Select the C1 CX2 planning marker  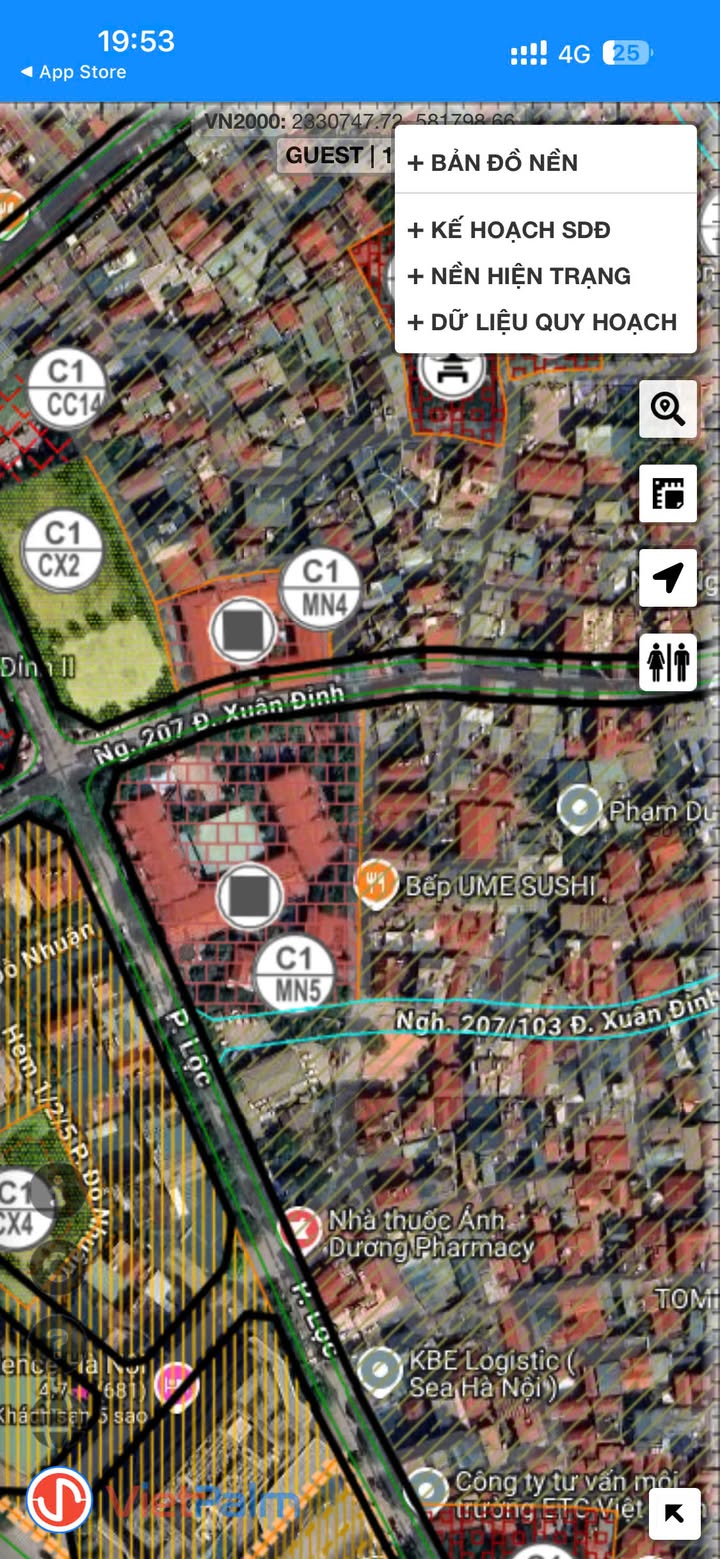[62, 549]
